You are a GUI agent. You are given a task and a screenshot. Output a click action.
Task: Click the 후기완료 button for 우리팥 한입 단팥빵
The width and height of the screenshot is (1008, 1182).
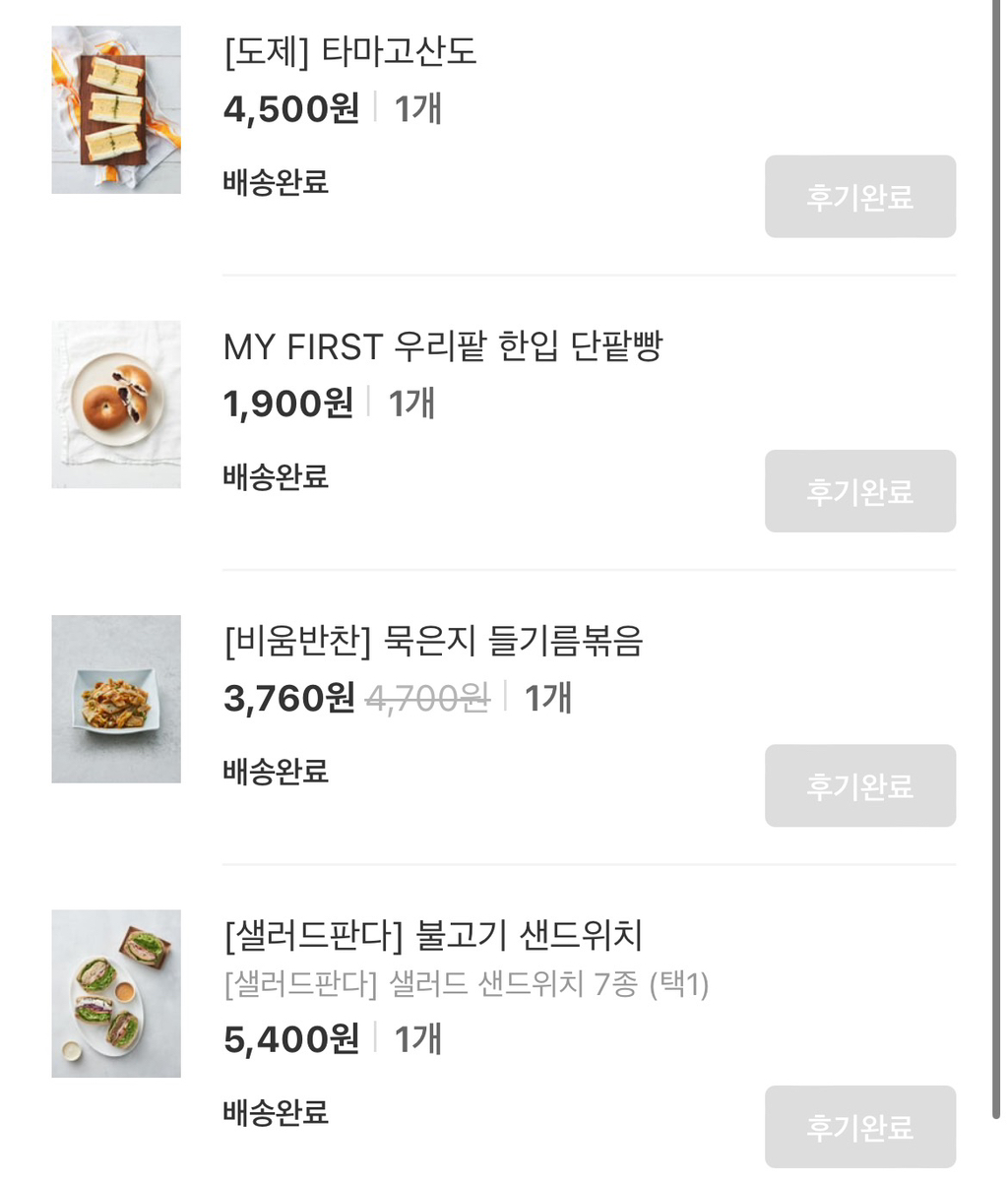point(859,490)
